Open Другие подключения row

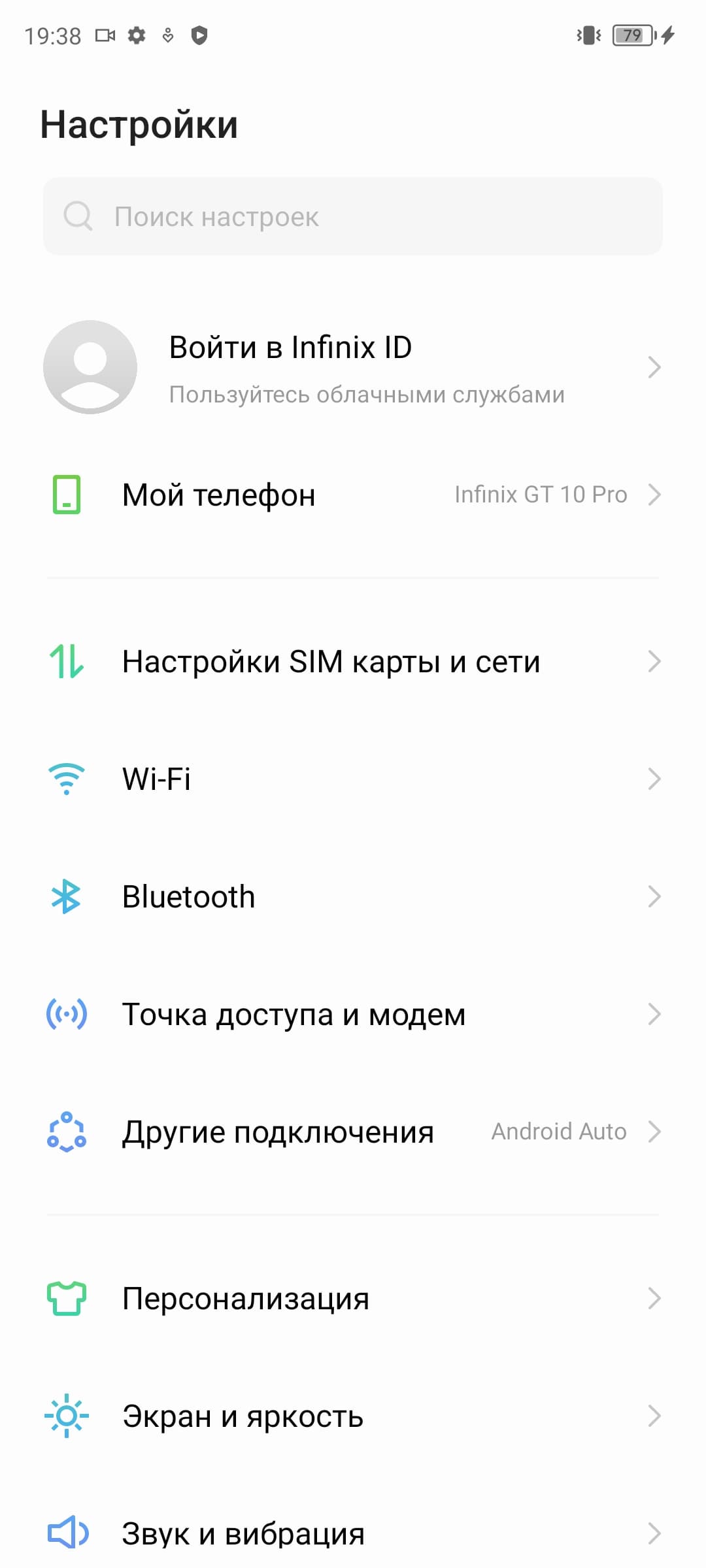[x=353, y=1132]
